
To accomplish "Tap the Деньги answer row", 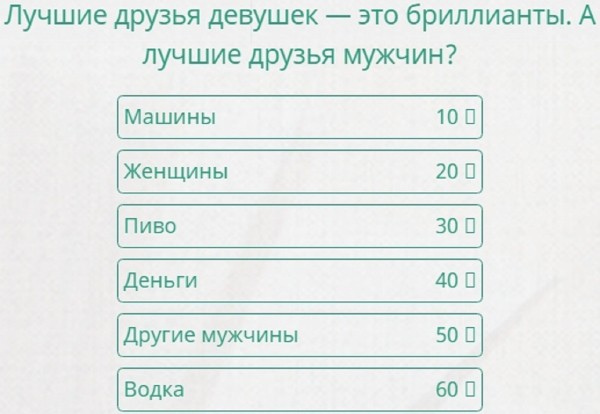I will point(299,281).
